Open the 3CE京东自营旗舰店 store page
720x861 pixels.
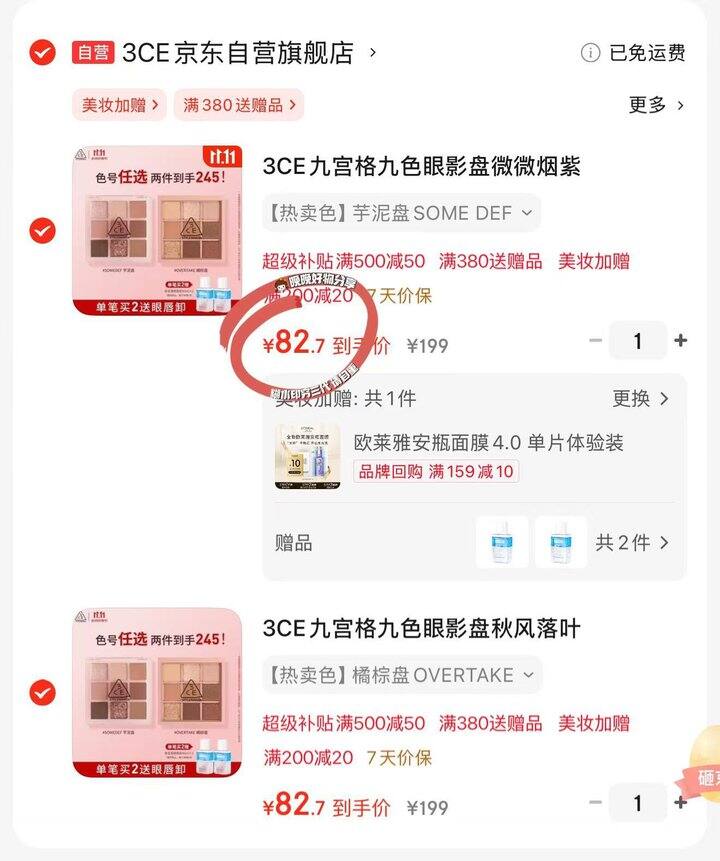(238, 53)
